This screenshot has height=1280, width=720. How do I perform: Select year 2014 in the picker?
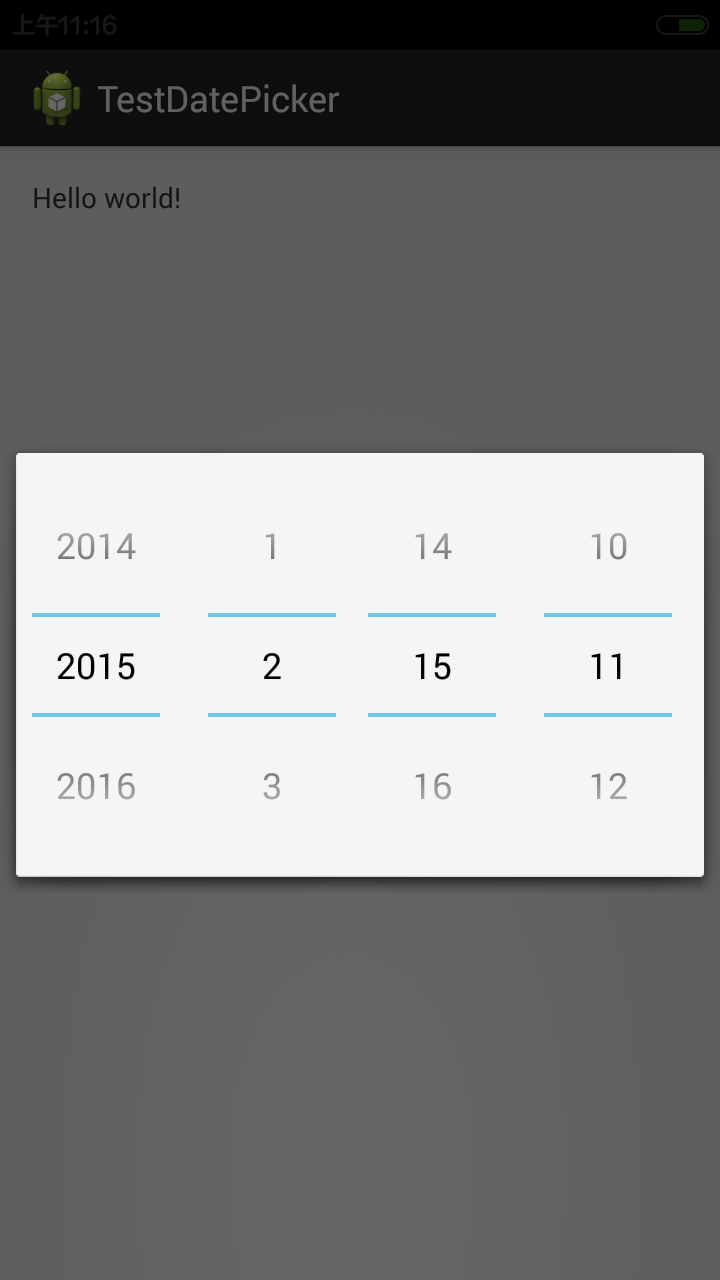(x=96, y=547)
